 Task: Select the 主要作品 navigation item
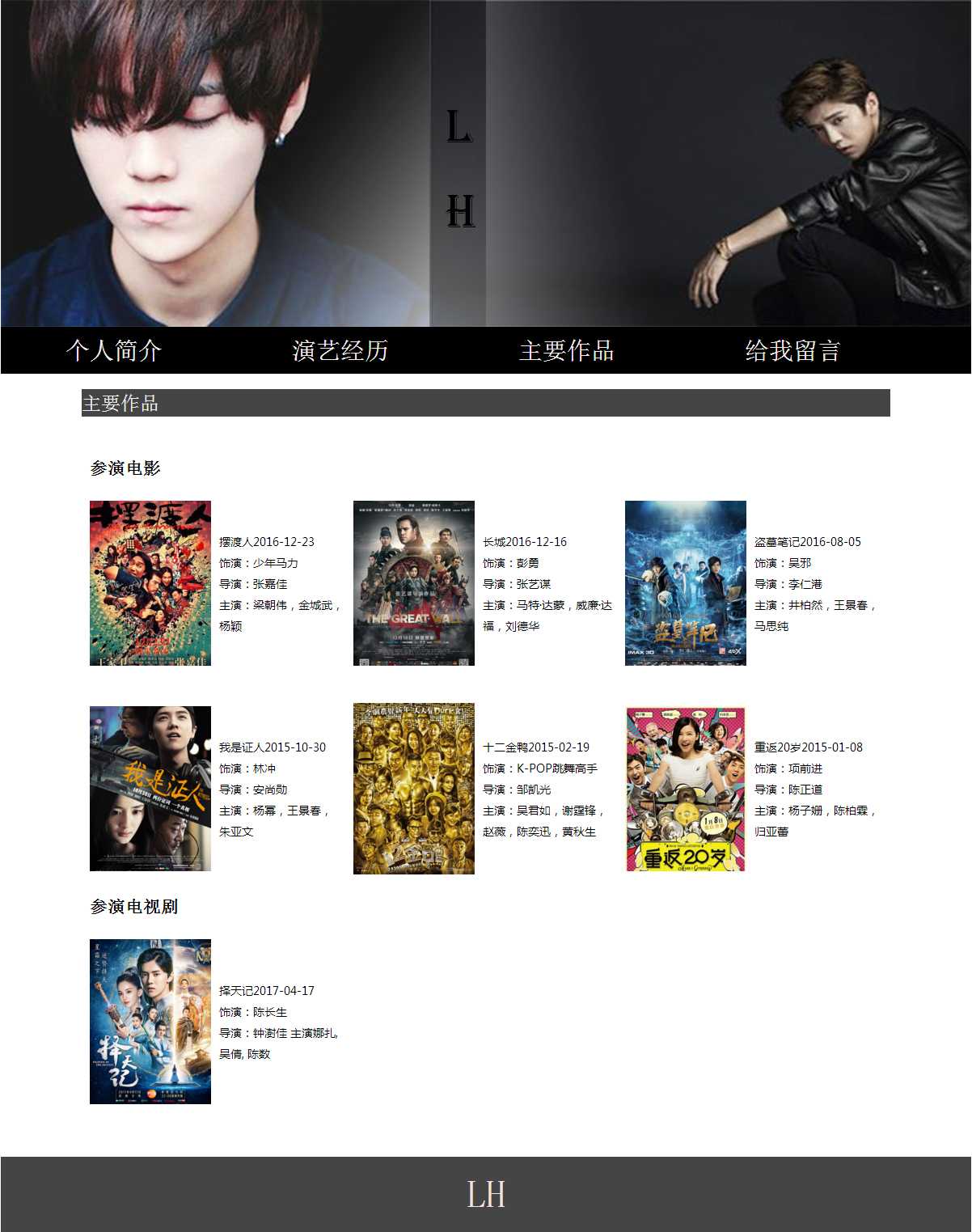point(566,350)
